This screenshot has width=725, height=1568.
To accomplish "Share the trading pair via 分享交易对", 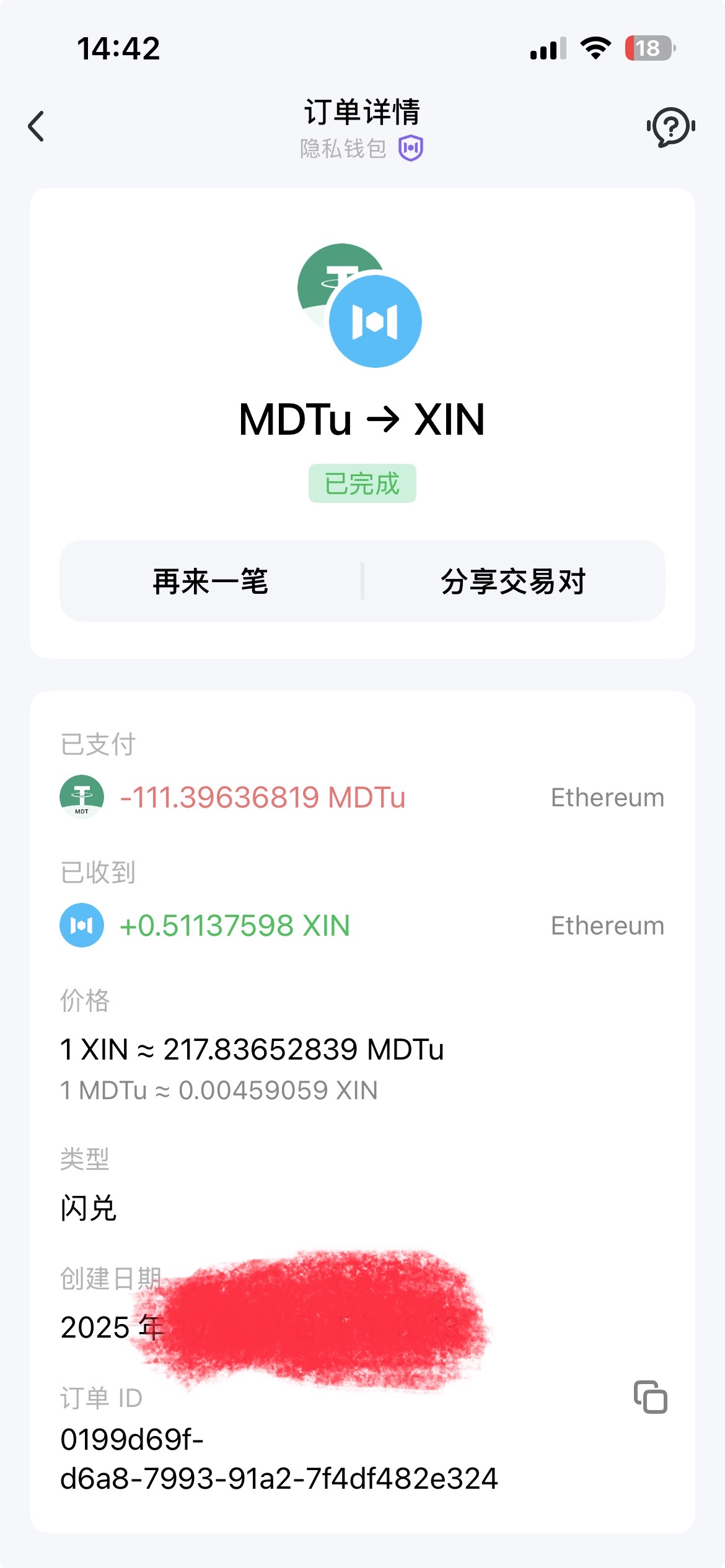I will (x=513, y=581).
